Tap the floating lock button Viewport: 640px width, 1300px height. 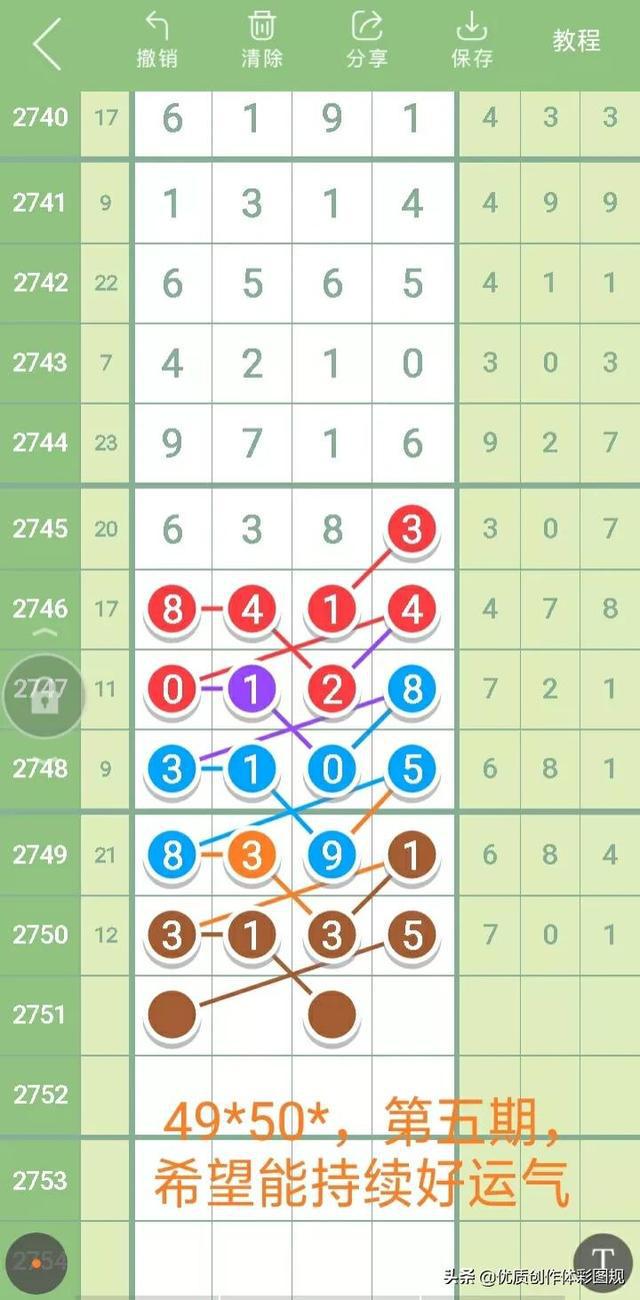pos(43,696)
